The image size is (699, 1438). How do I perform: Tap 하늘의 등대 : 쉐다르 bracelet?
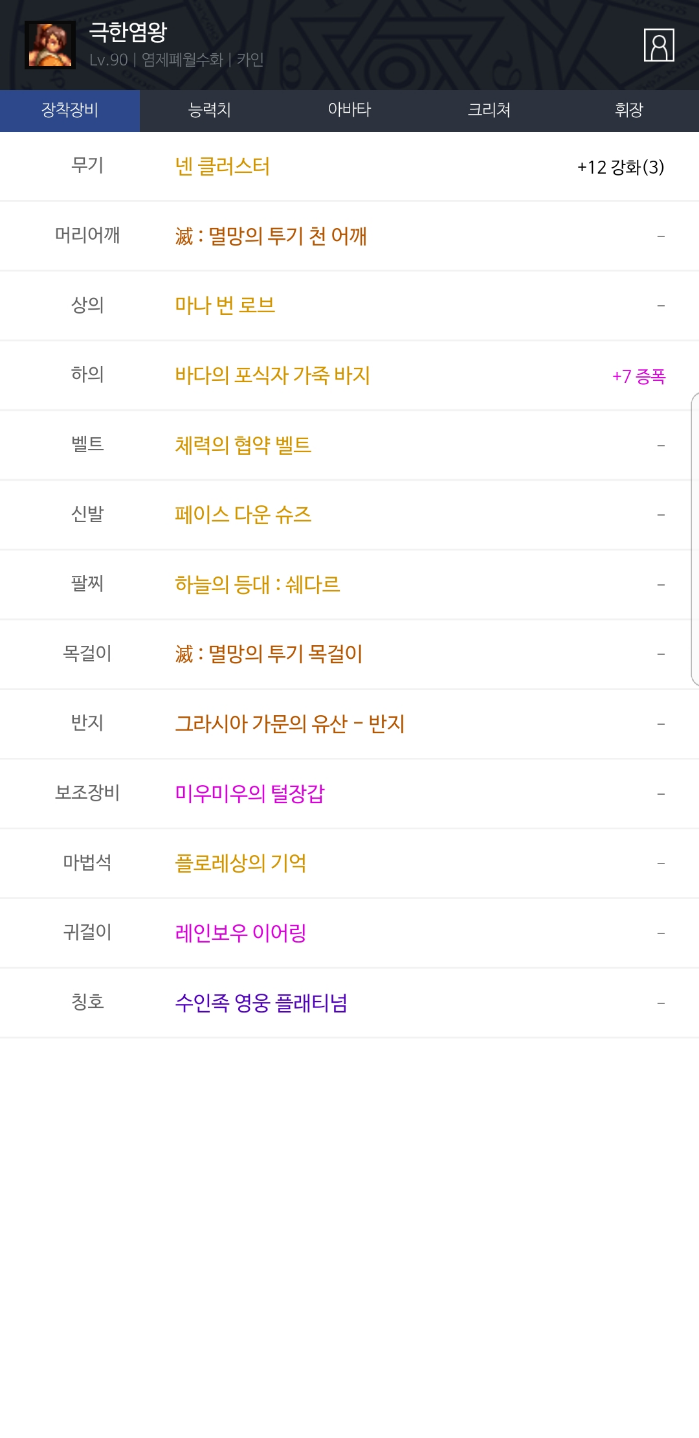coord(257,584)
